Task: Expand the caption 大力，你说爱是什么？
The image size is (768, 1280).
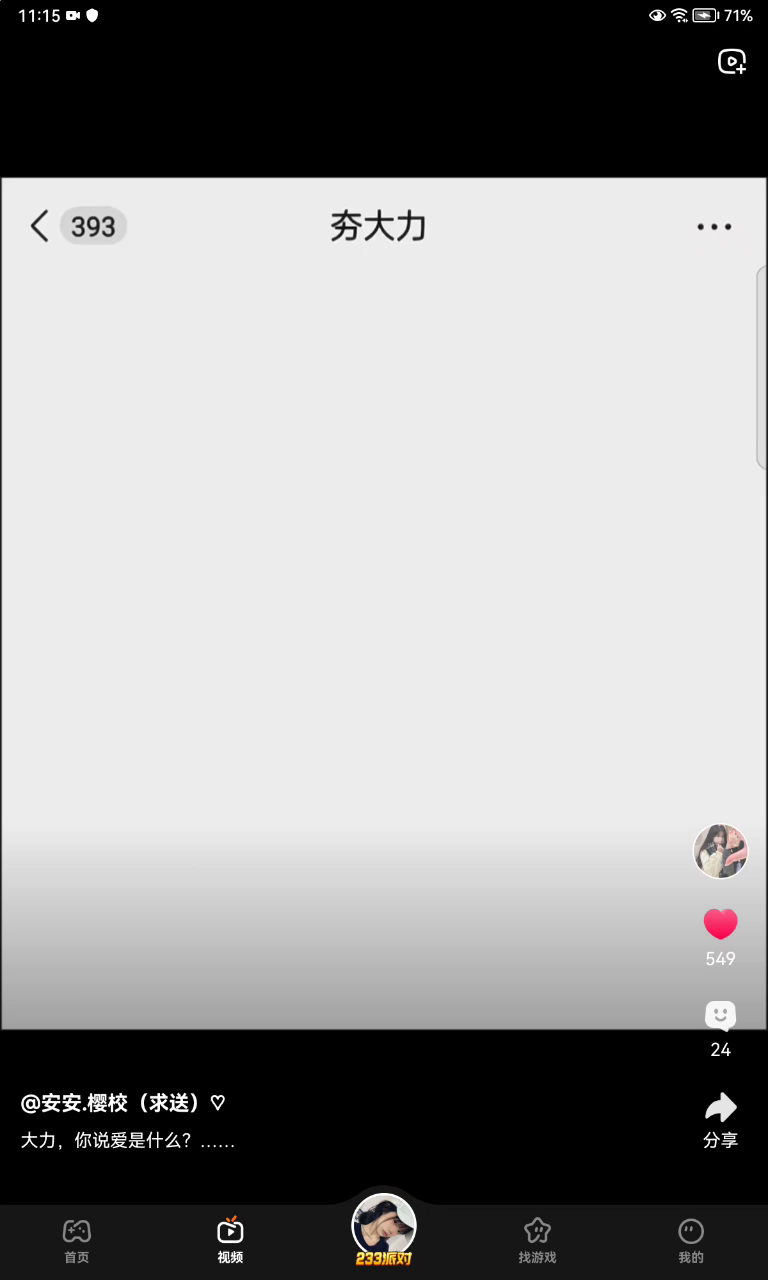Action: point(128,1140)
